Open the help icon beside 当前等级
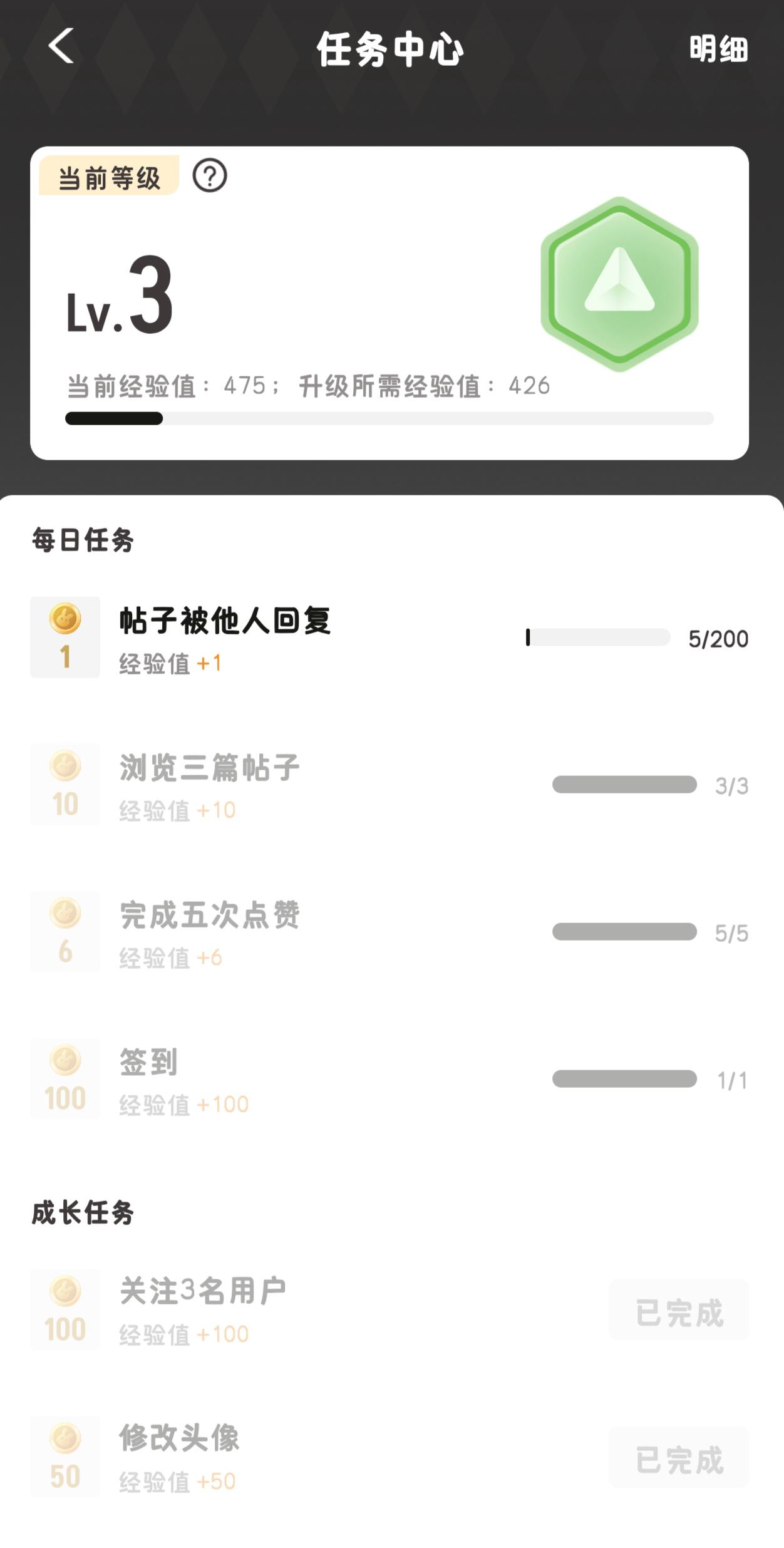The width and height of the screenshot is (784, 1548). pyautogui.click(x=209, y=176)
